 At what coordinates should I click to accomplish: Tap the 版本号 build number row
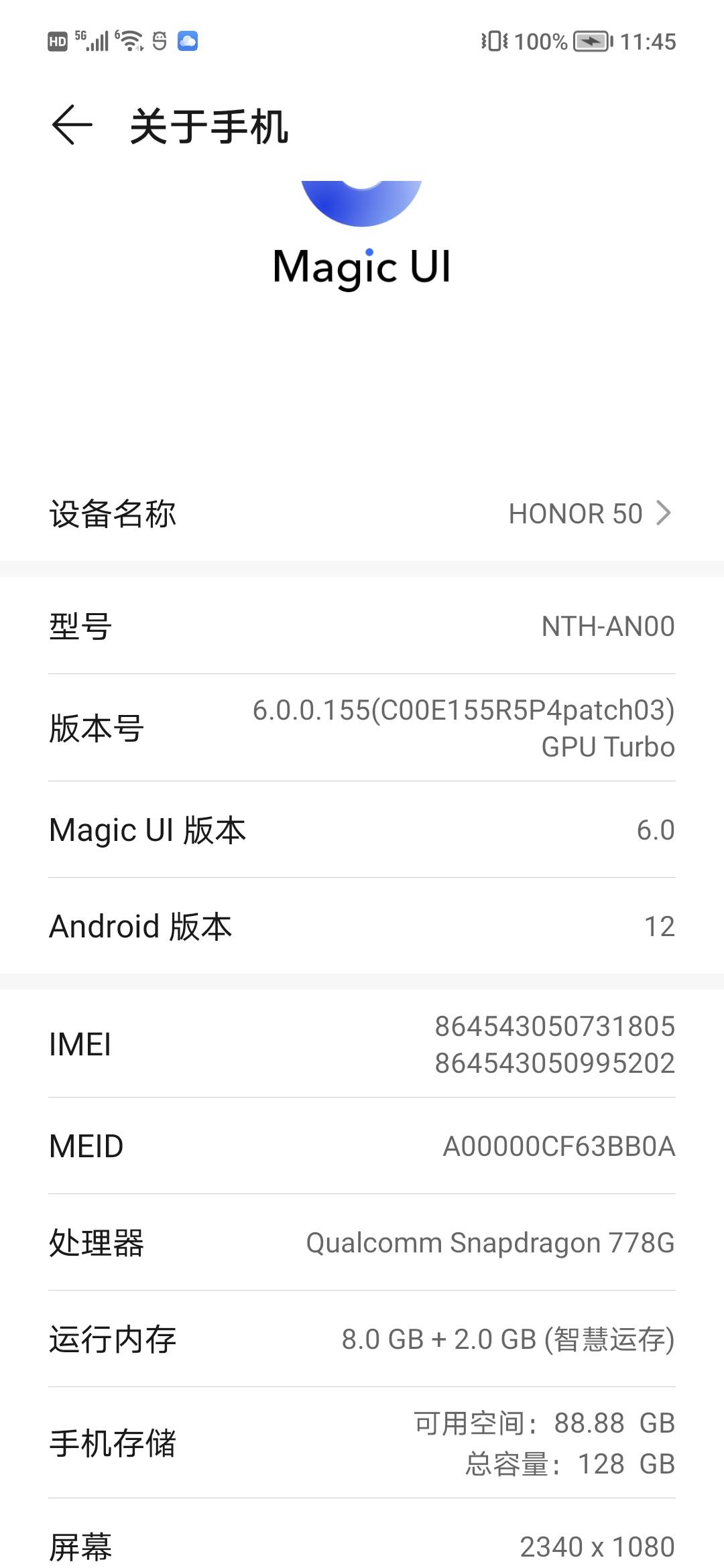click(362, 728)
